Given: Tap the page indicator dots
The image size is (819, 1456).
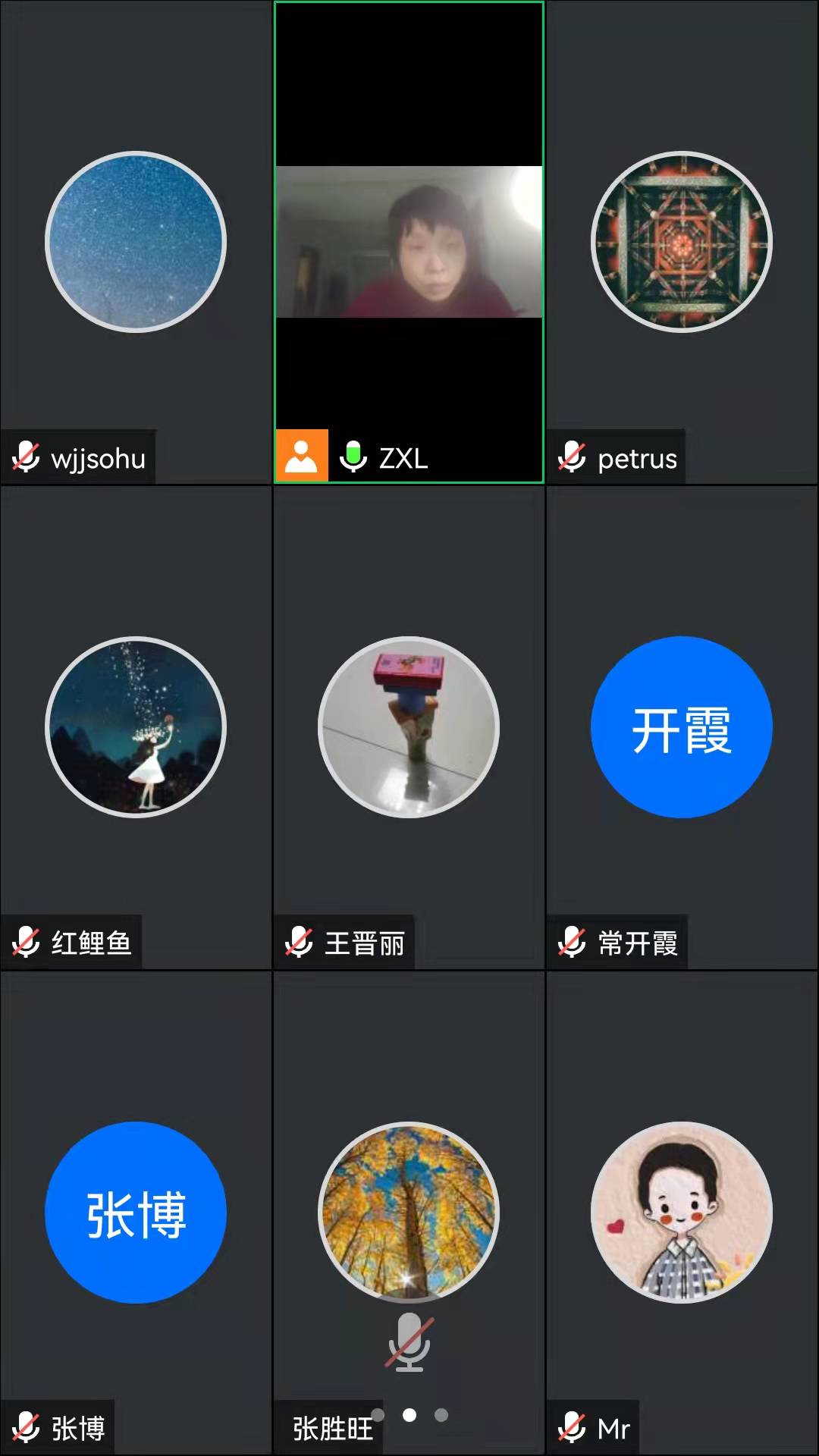Looking at the screenshot, I should pos(409,1415).
